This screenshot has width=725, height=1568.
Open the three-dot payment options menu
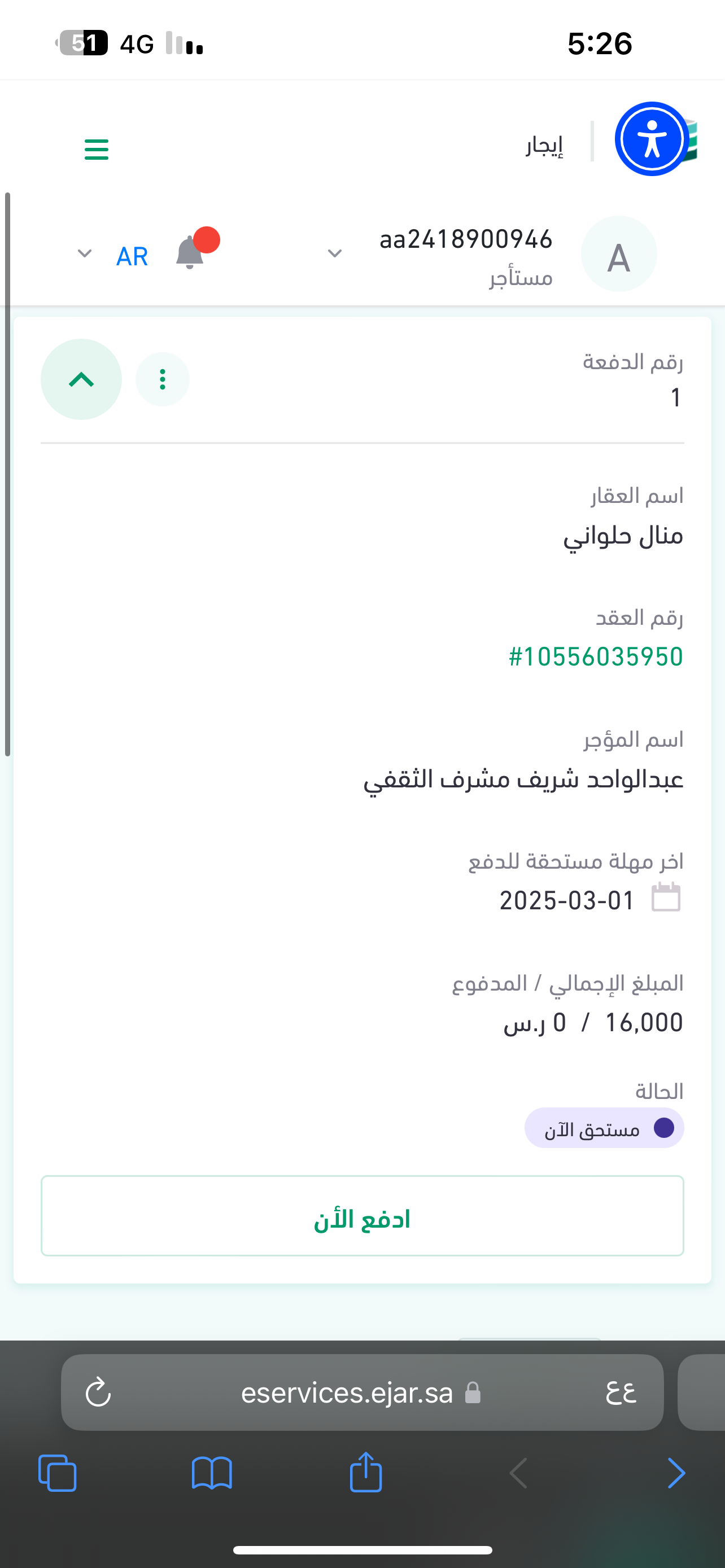pos(163,379)
